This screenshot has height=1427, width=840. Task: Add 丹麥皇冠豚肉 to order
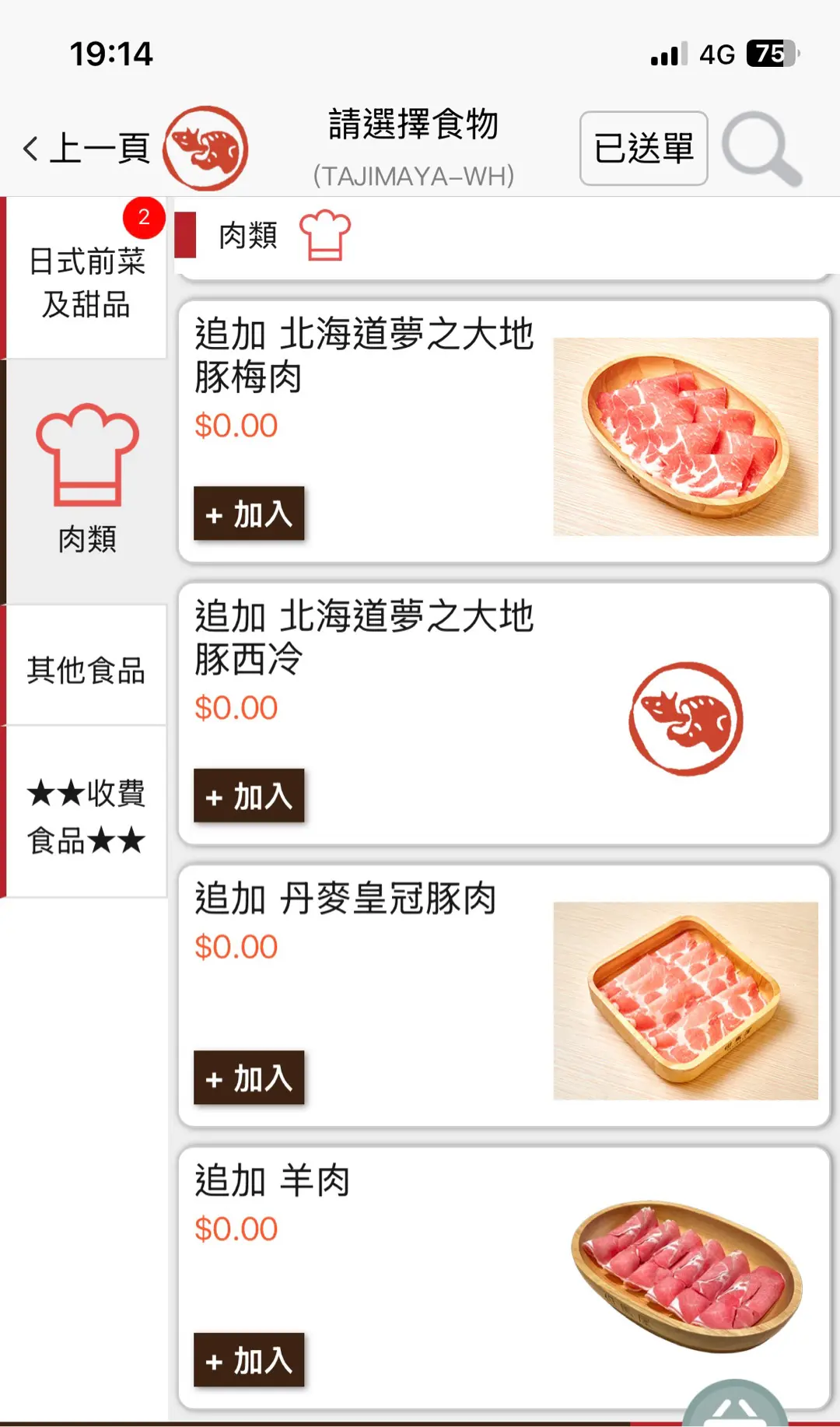[249, 1078]
